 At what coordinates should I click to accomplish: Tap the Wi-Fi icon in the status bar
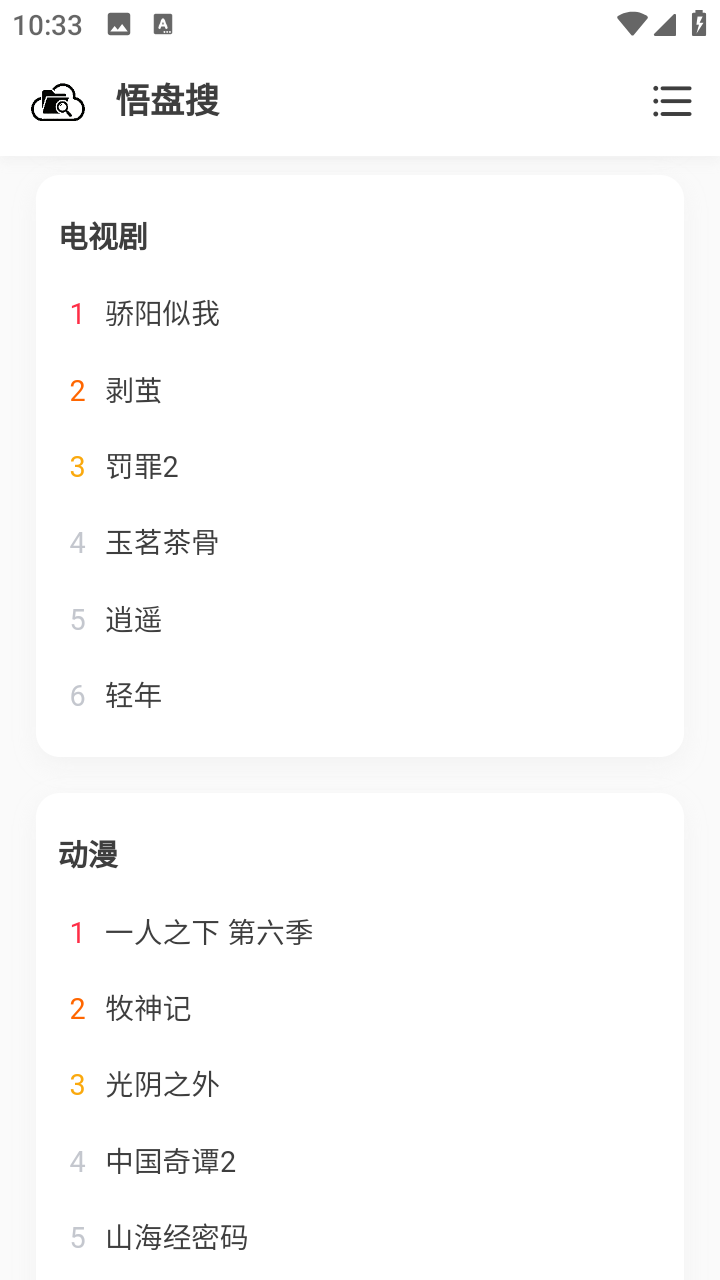[630, 24]
